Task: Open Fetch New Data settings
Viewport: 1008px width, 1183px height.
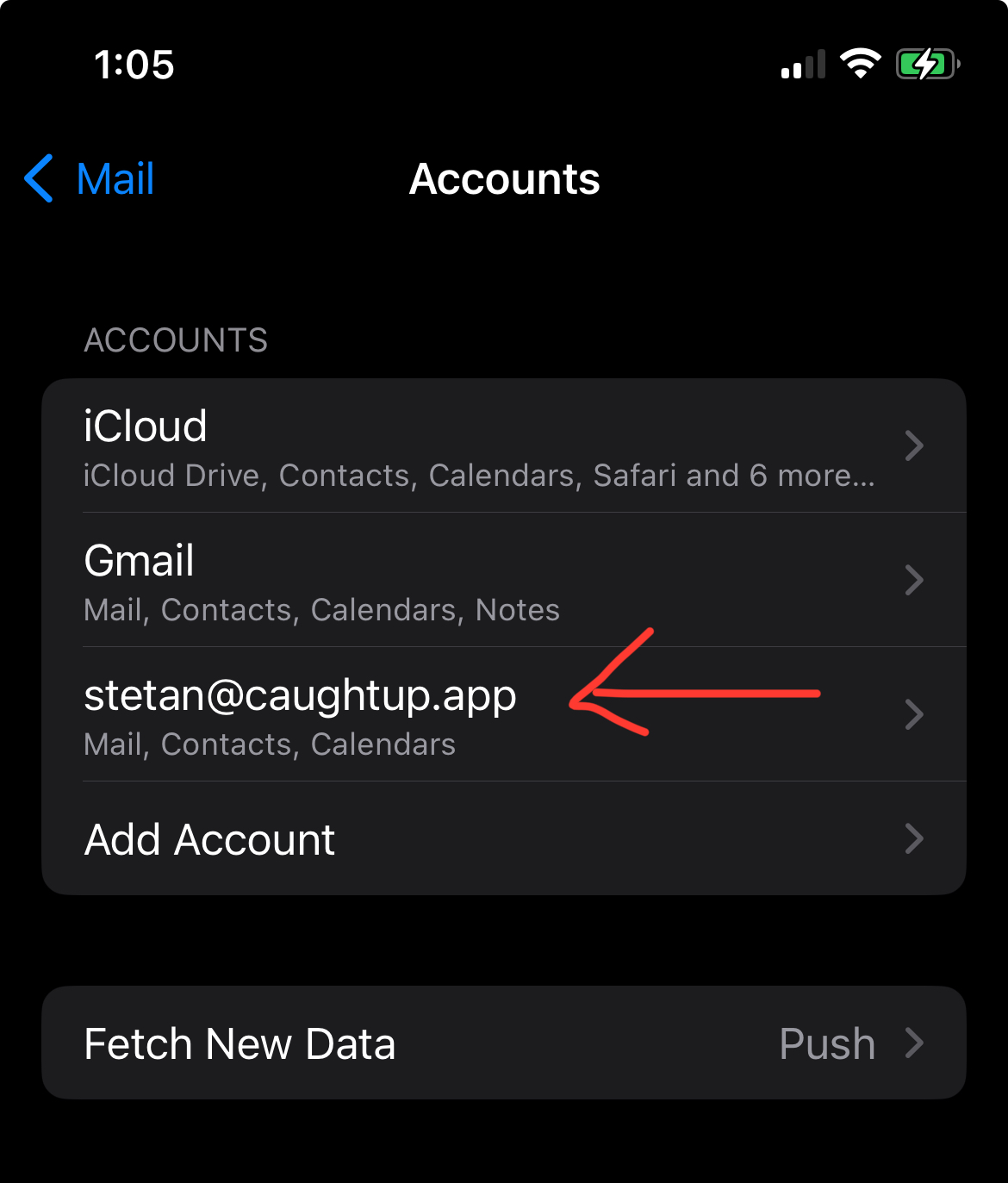Action: tap(503, 1043)
